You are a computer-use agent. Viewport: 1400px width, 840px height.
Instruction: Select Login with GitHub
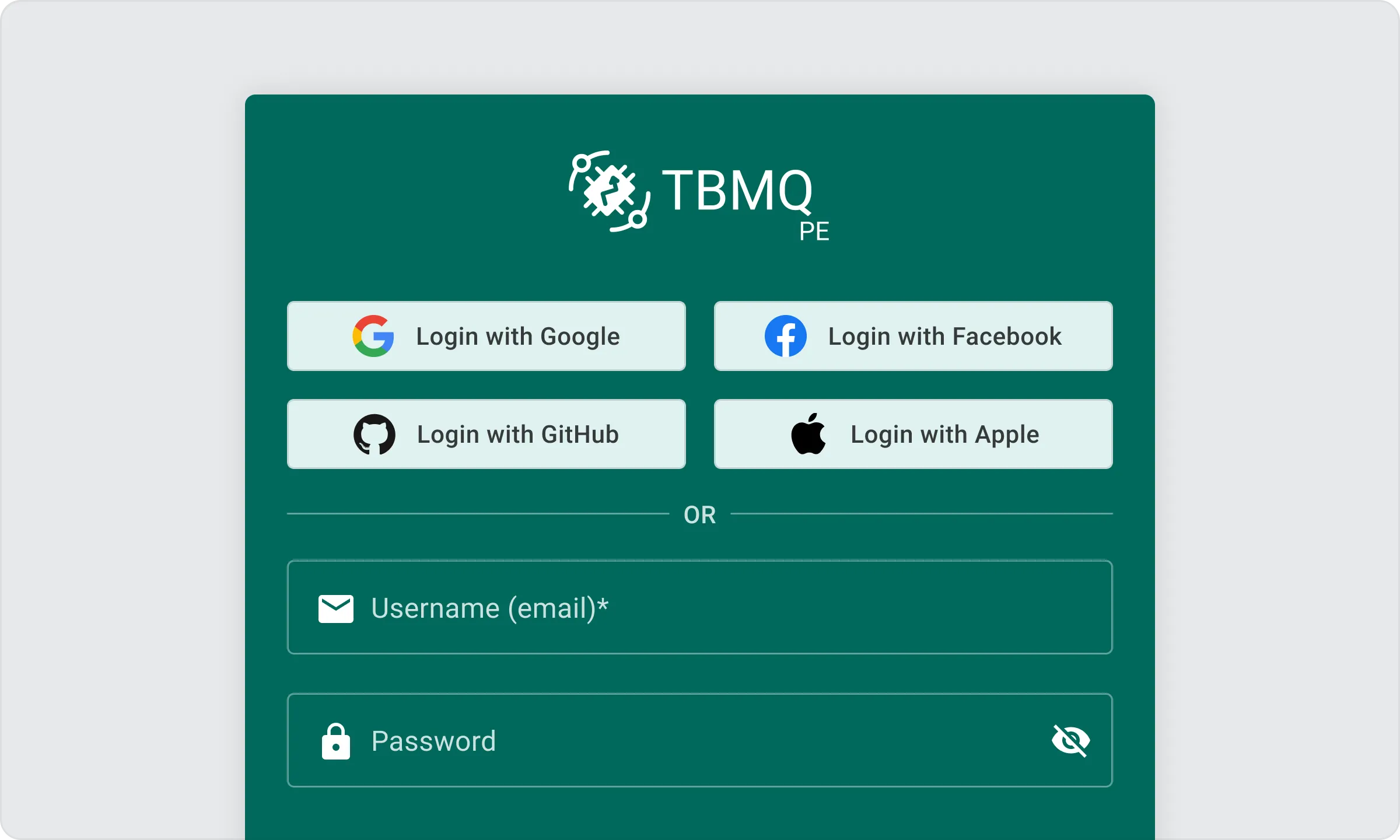click(x=486, y=434)
